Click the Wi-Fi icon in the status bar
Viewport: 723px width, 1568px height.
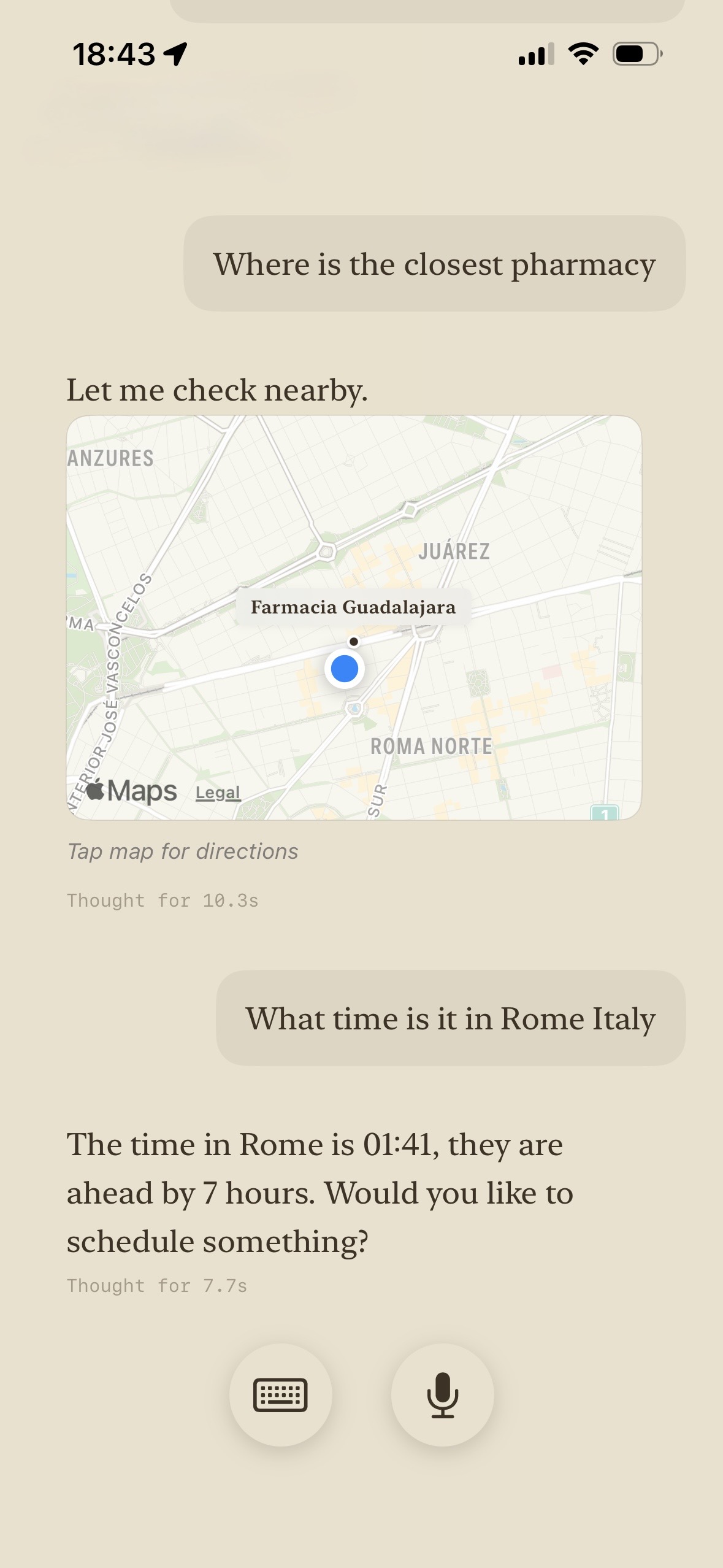(581, 54)
